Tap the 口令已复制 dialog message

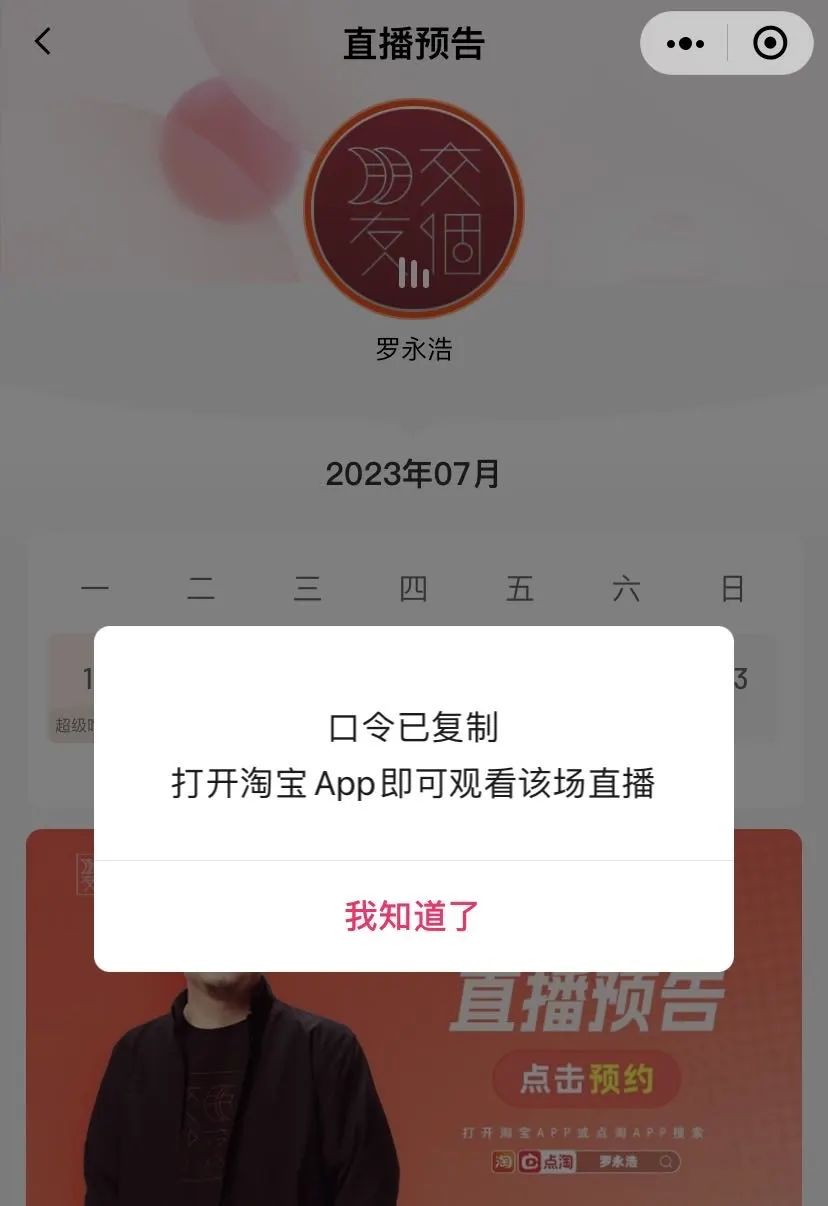[x=413, y=730]
